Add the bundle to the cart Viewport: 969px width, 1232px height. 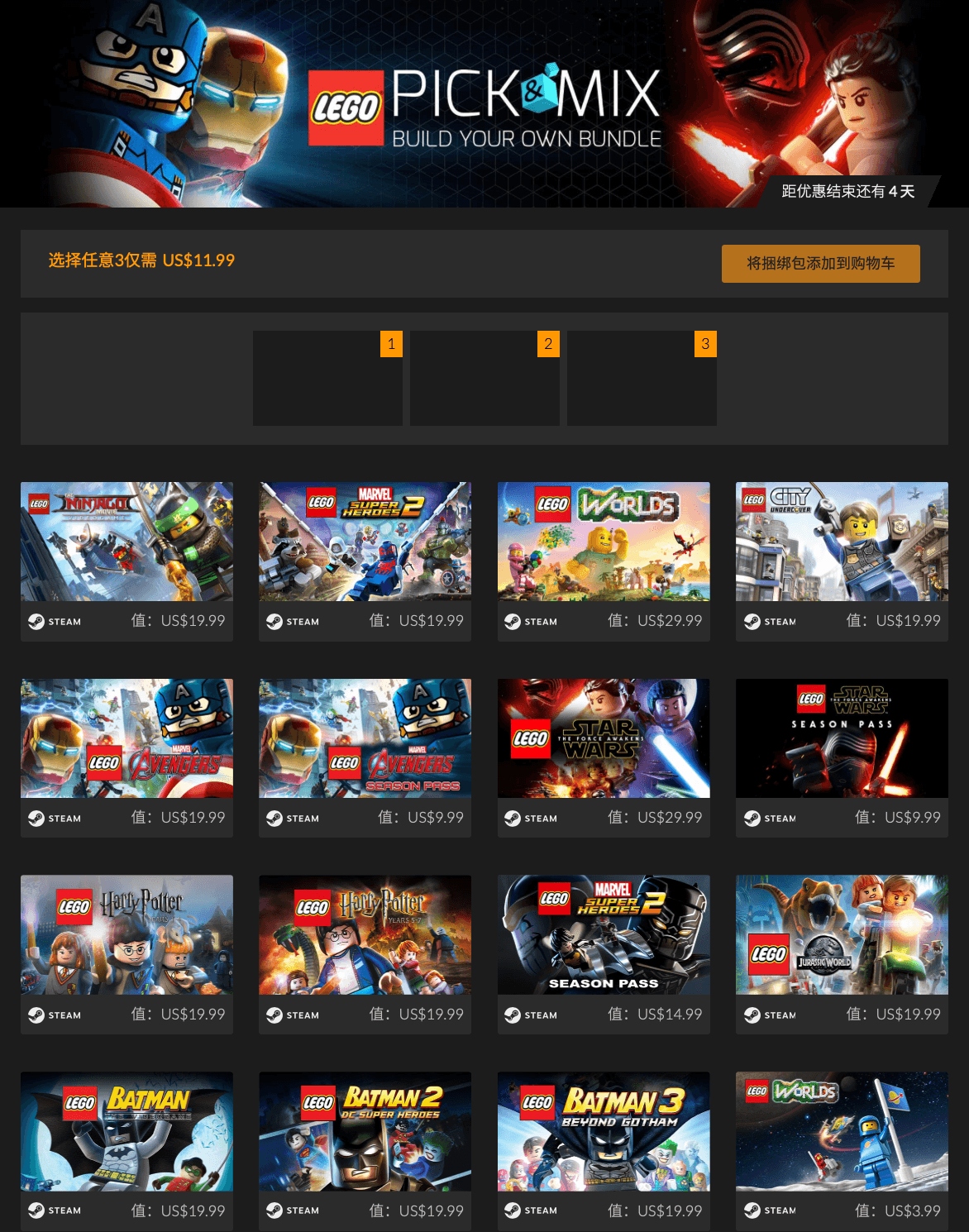coord(820,264)
